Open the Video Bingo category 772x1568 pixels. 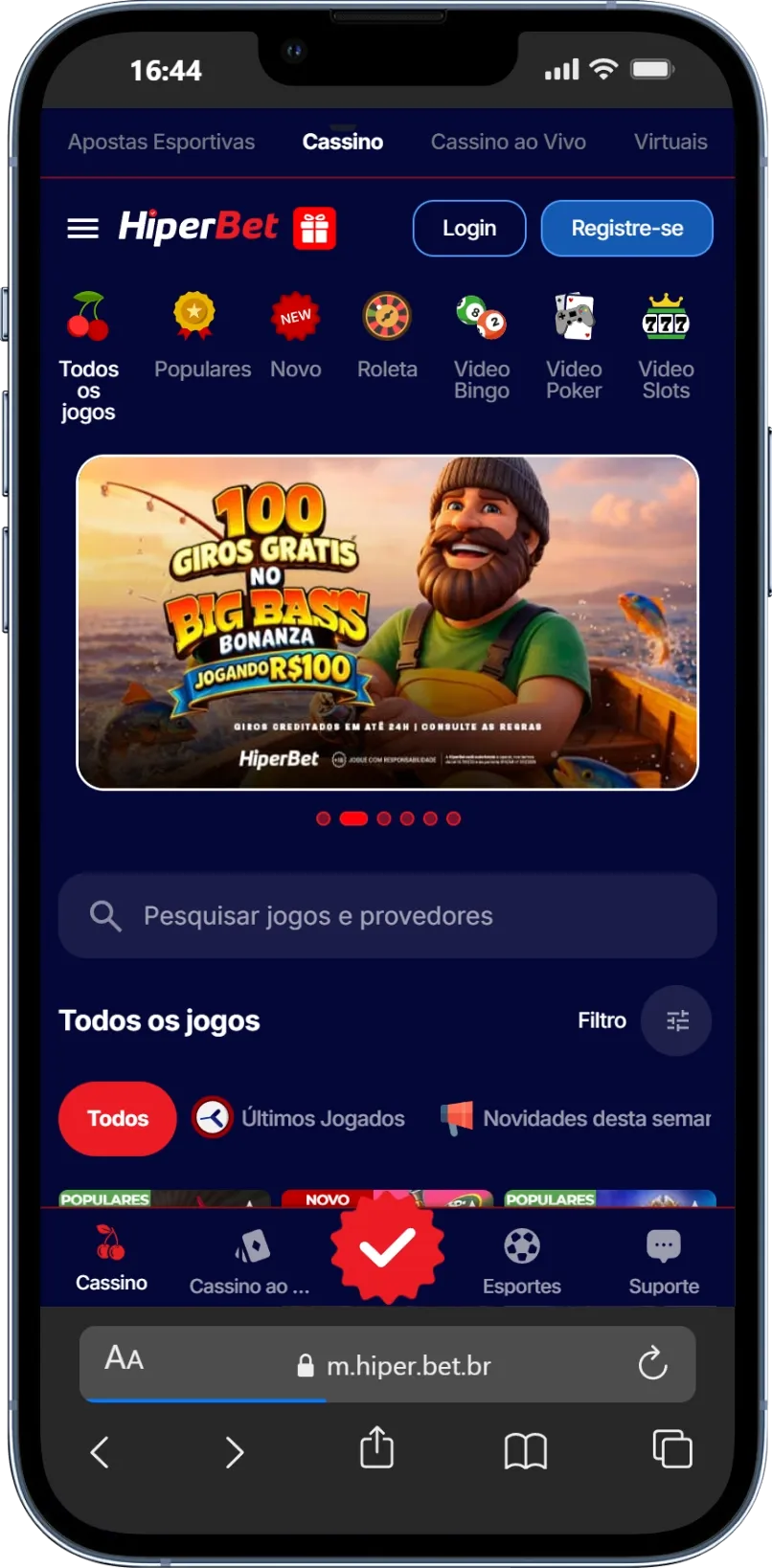481,347
